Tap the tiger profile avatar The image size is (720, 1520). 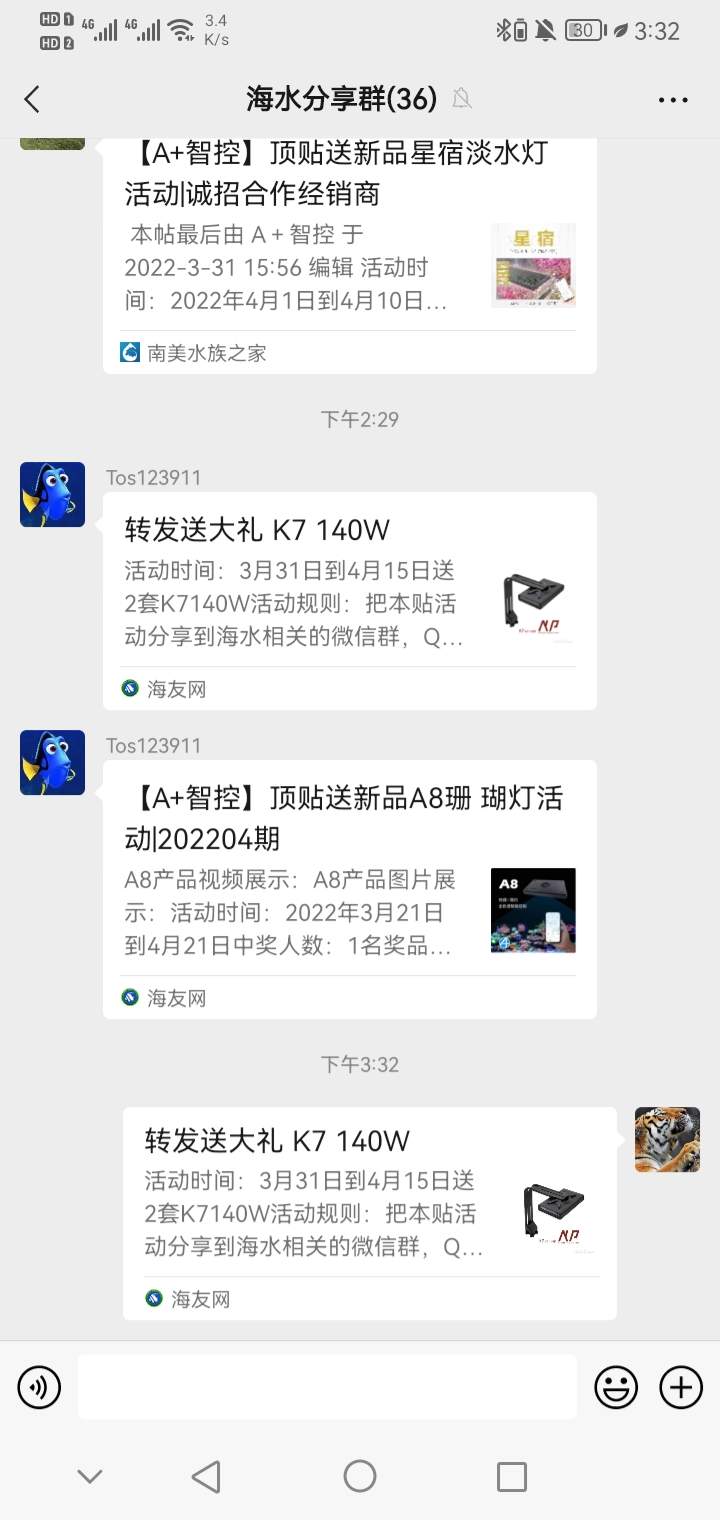667,1139
